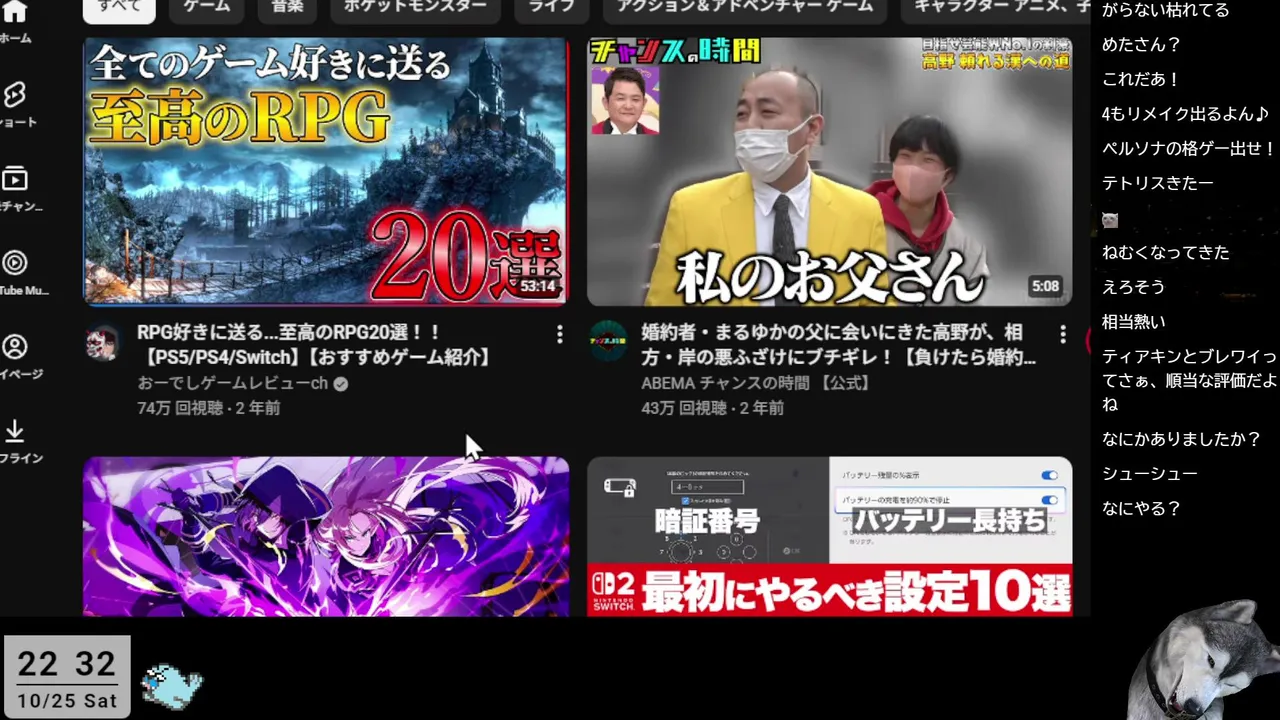
Task: Play the 至高のRPG 20選 video
Action: (325, 171)
